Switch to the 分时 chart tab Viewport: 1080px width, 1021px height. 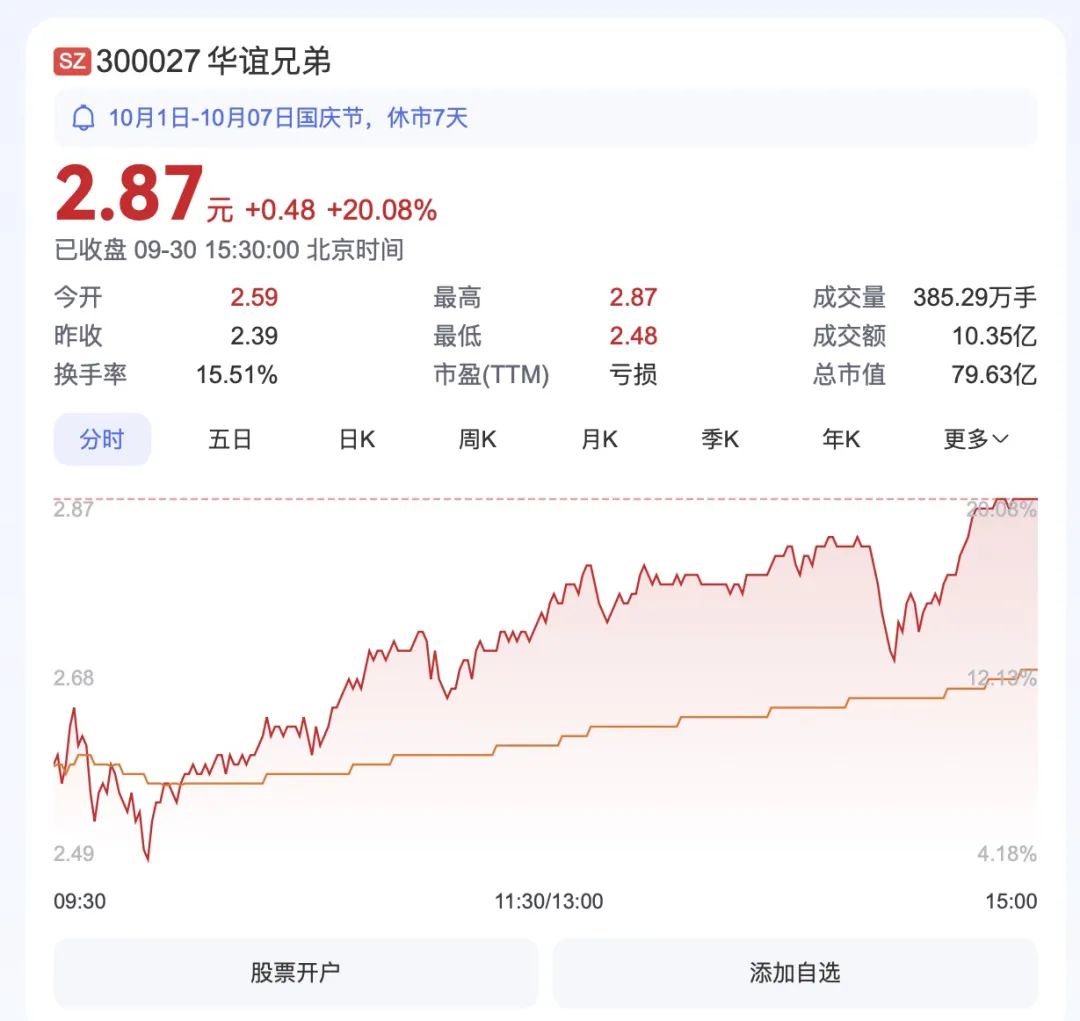[x=102, y=439]
